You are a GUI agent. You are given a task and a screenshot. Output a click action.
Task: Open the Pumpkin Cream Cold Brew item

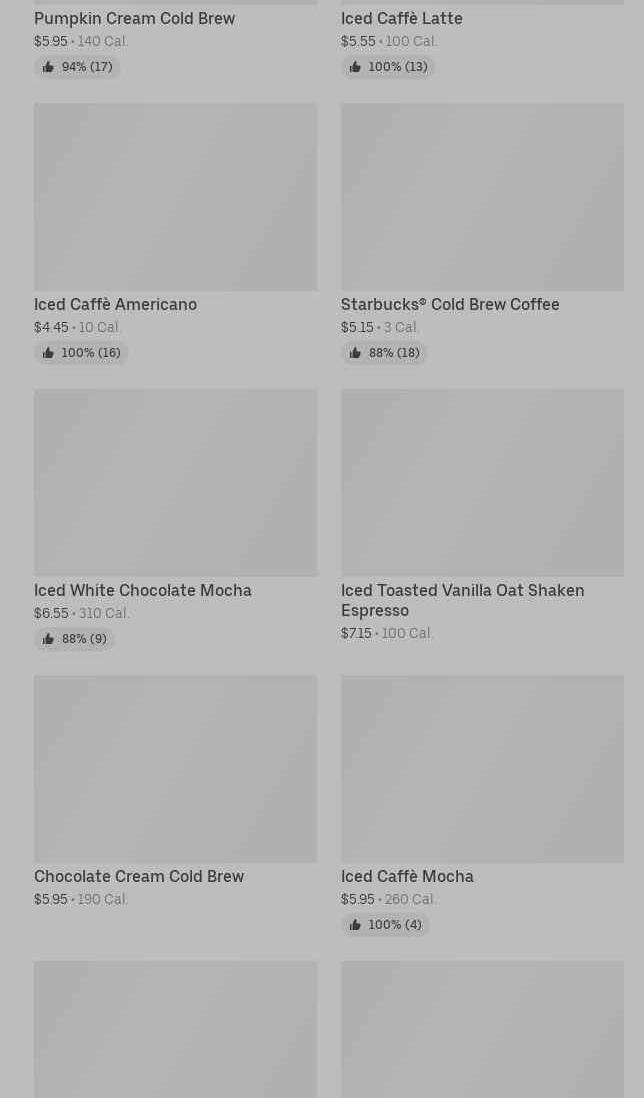click(175, 39)
